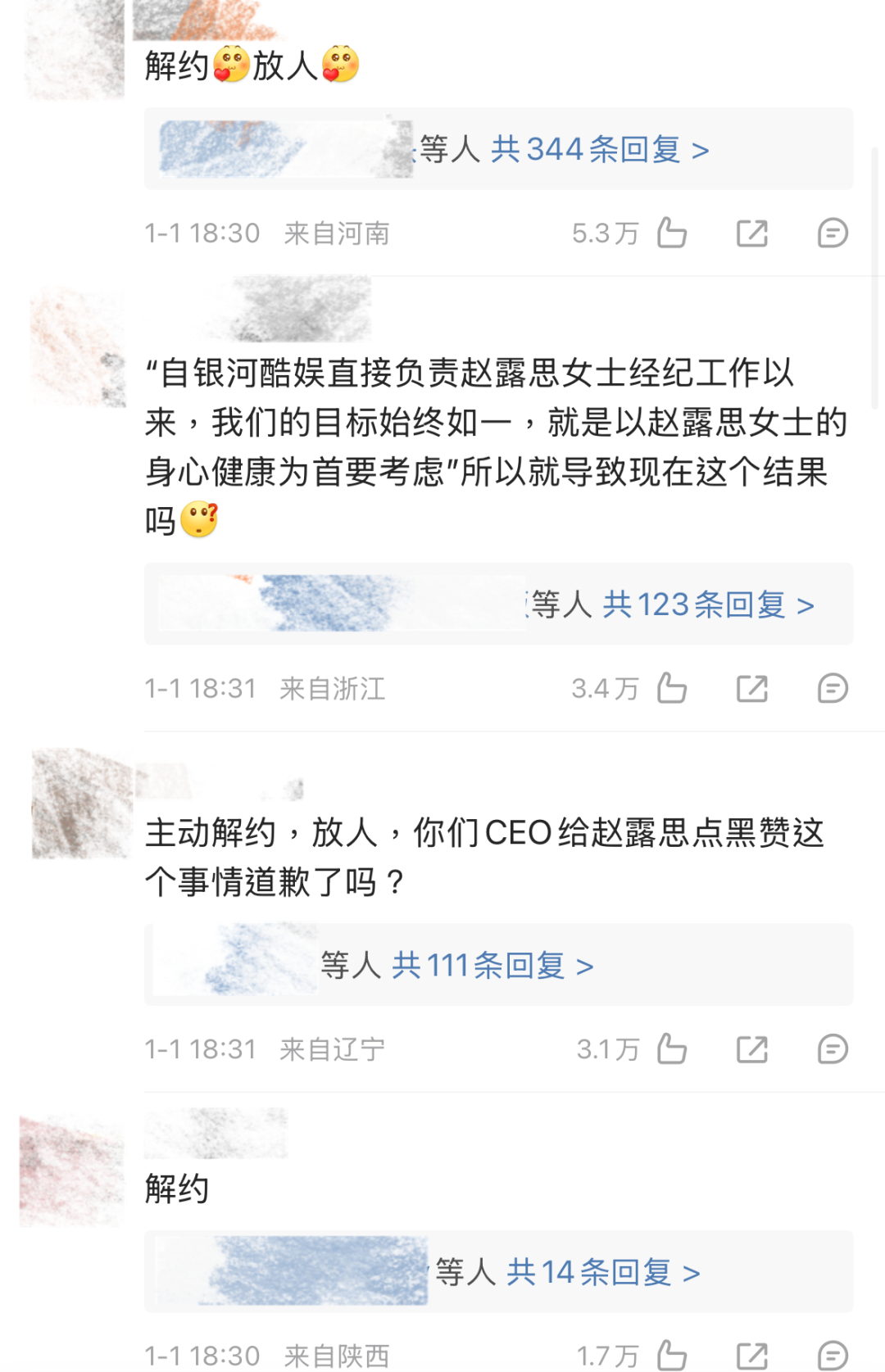Image resolution: width=885 pixels, height=1372 pixels.
Task: Reply to the comment from 河南
Action: 833,233
